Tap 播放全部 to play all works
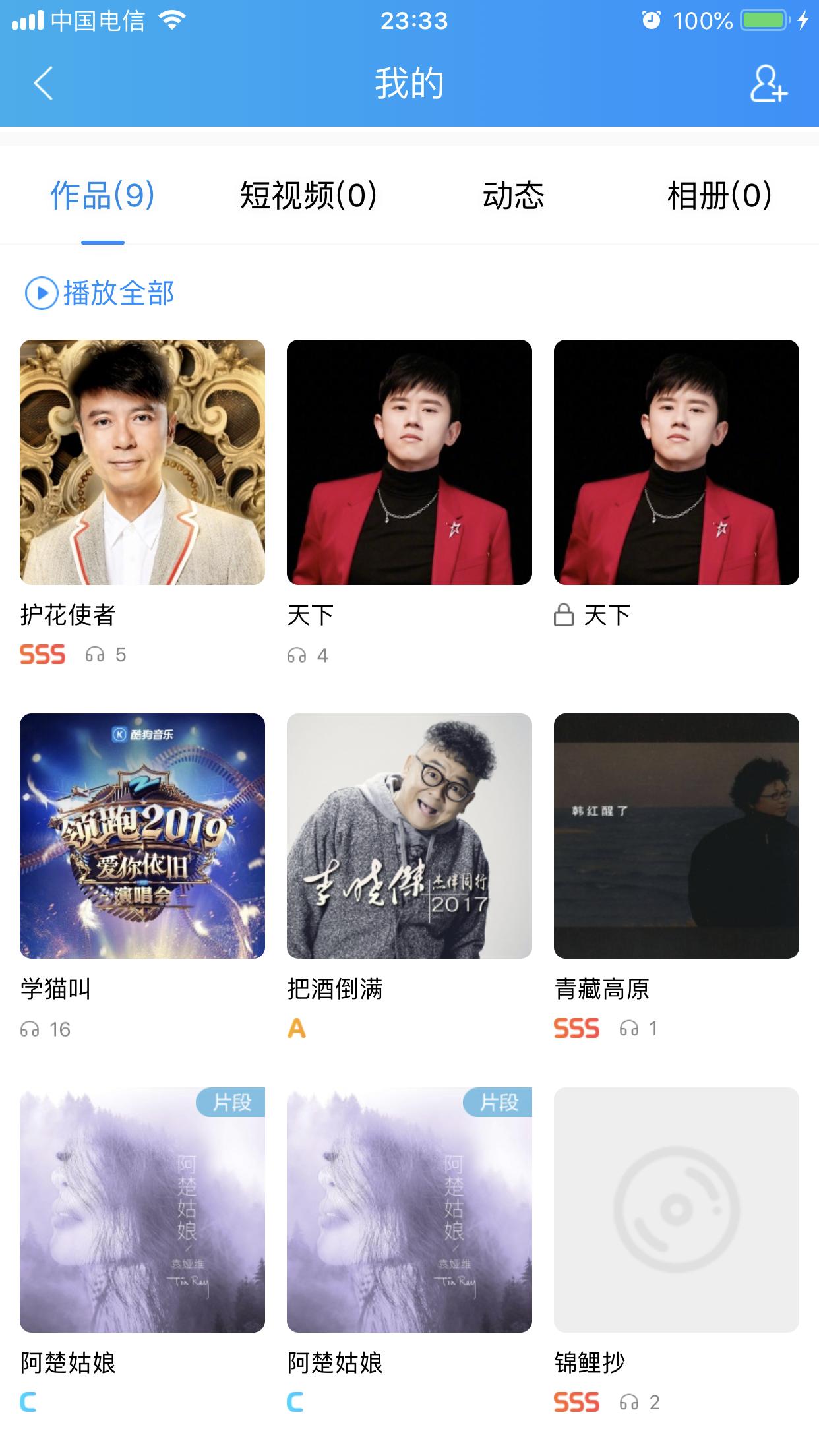Screen dimensions: 819x1456 pyautogui.click(x=119, y=292)
